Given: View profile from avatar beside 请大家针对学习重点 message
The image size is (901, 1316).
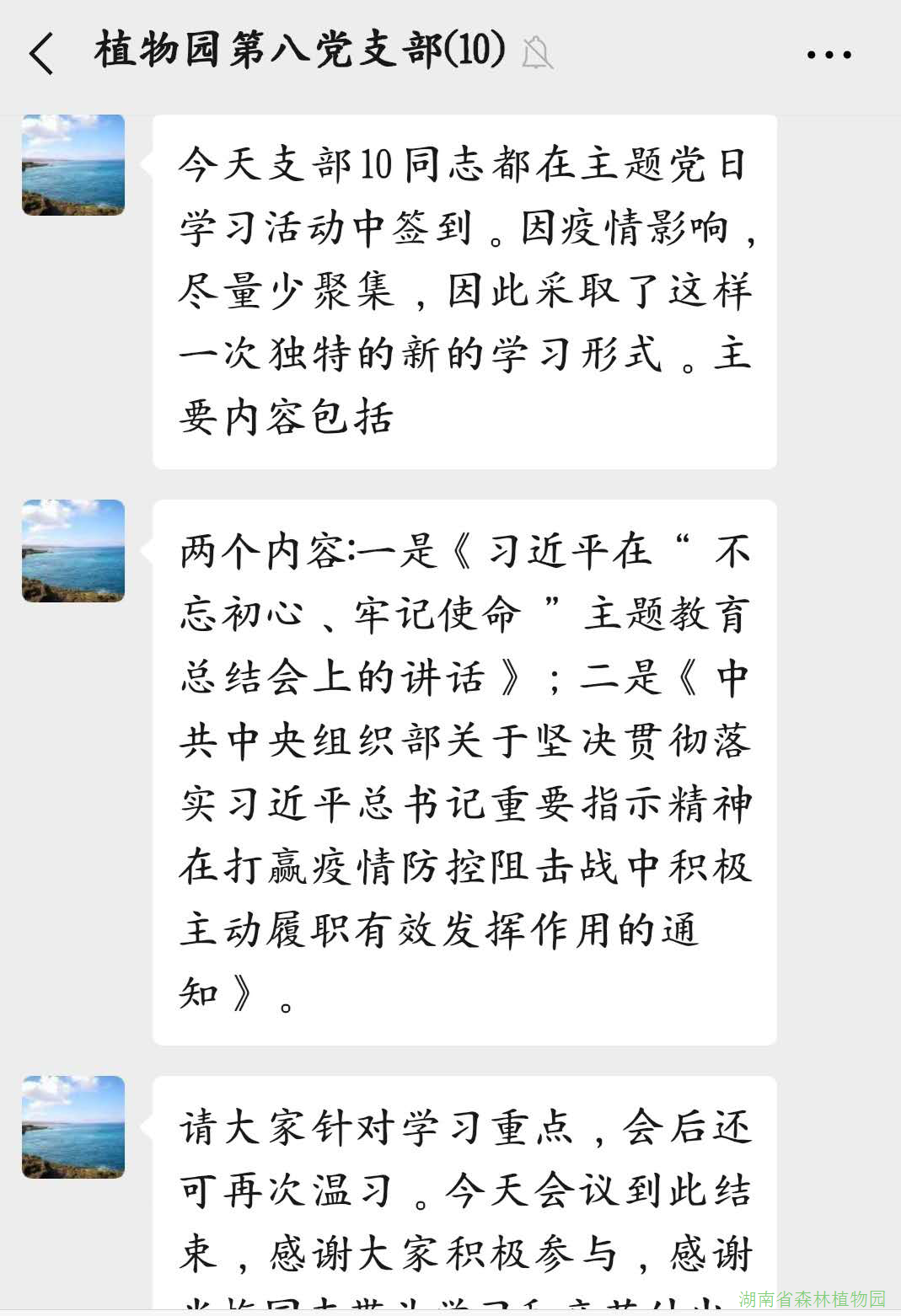Looking at the screenshot, I should pyautogui.click(x=73, y=1126).
